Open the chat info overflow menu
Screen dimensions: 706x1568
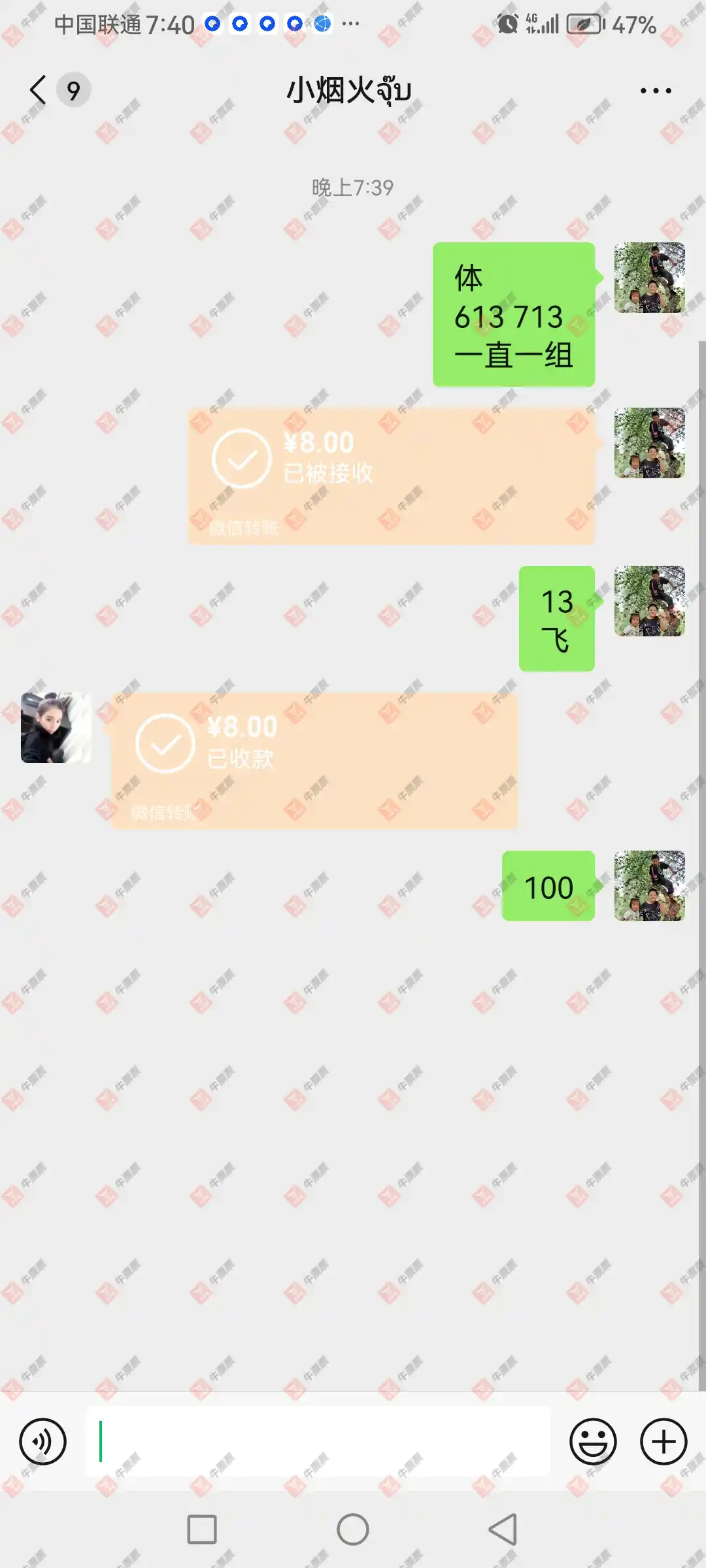coord(655,91)
